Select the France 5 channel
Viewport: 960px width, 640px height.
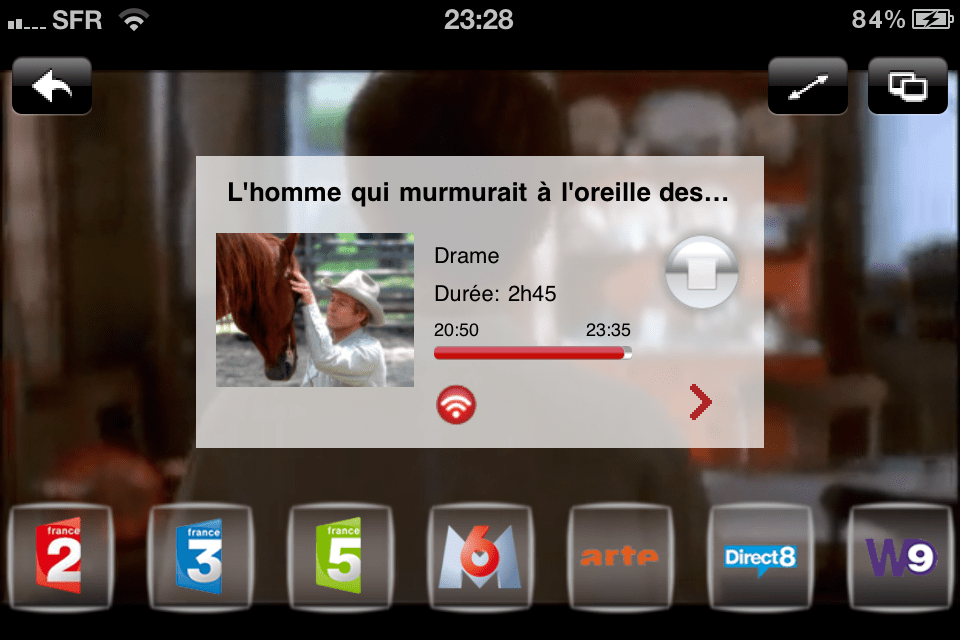[x=340, y=556]
